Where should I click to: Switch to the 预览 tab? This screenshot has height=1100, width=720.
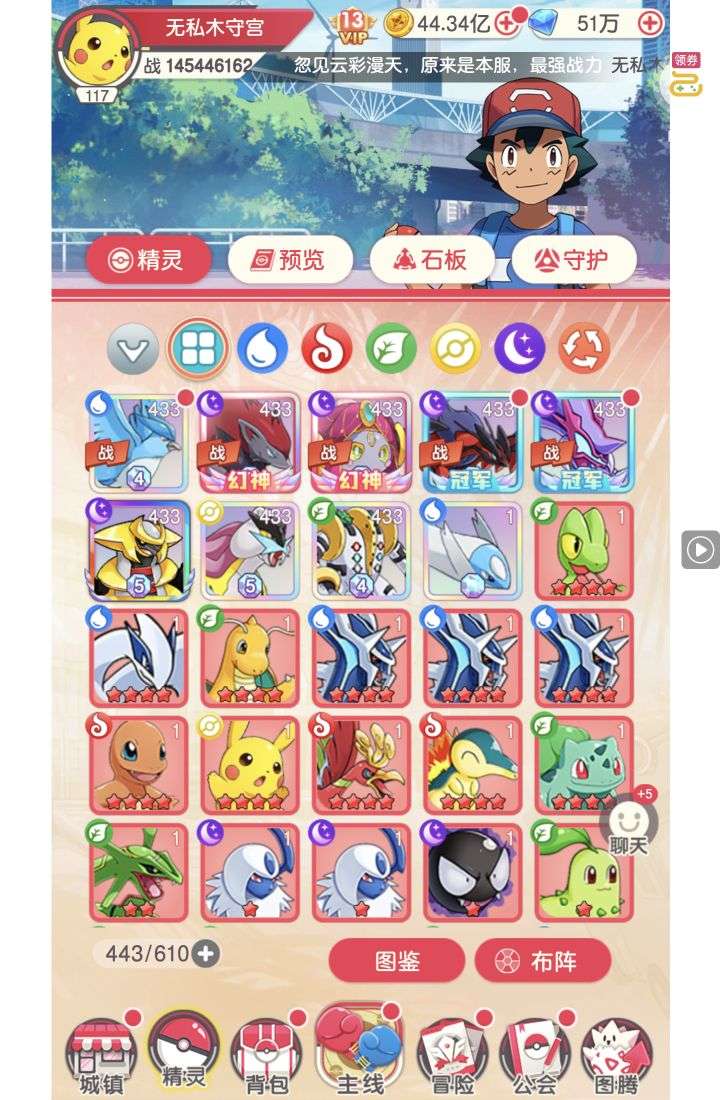pyautogui.click(x=290, y=261)
